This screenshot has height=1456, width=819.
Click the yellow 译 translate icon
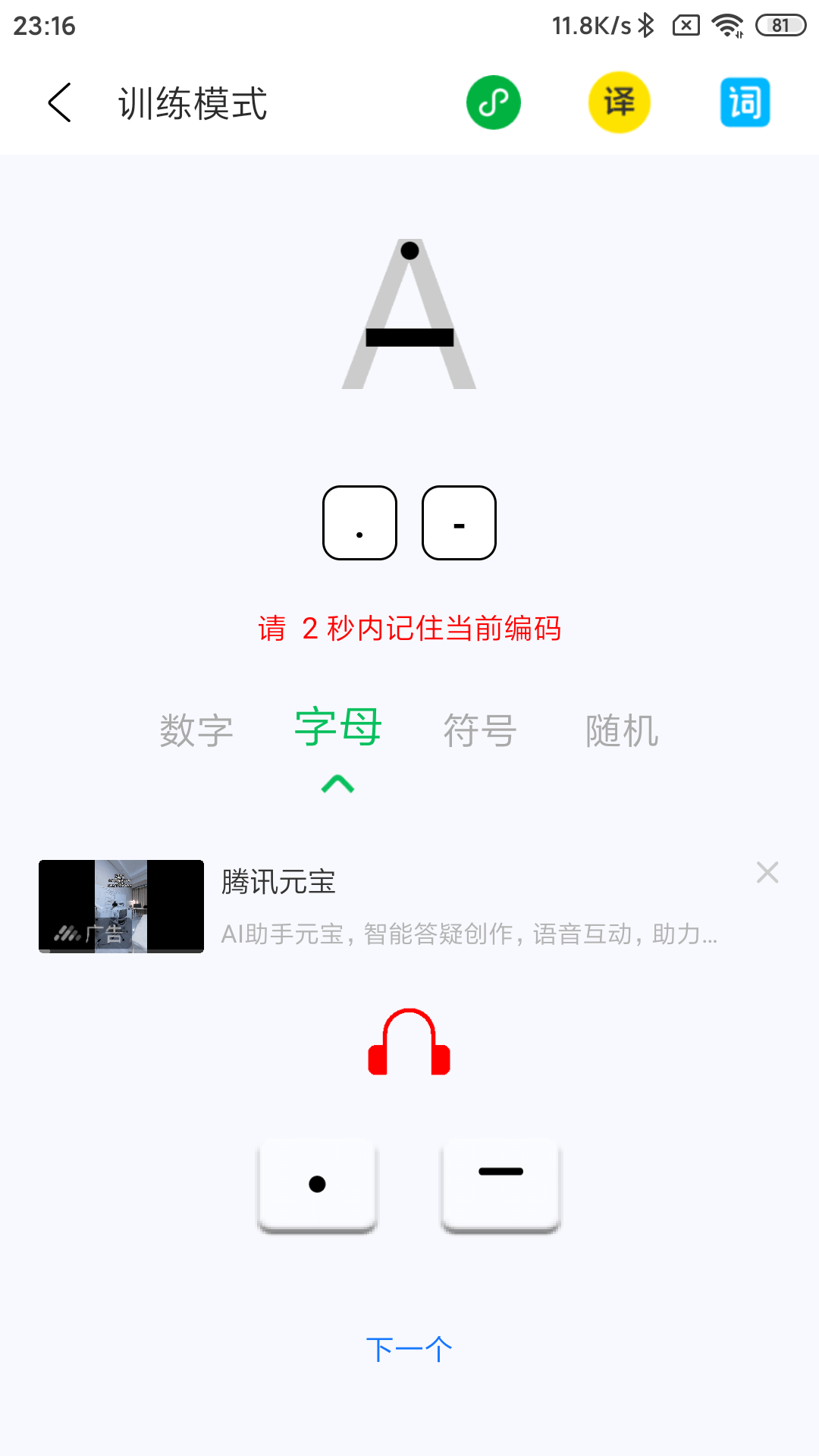618,102
